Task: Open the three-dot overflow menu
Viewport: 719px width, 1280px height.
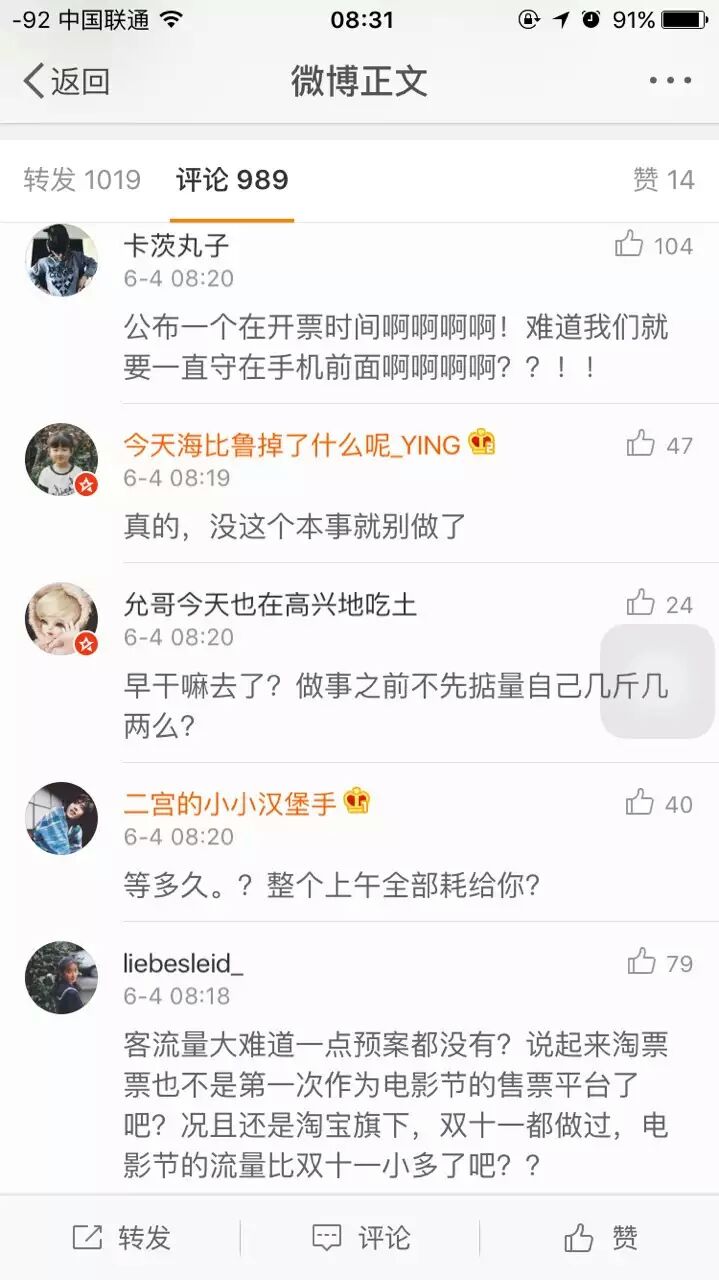Action: point(669,81)
